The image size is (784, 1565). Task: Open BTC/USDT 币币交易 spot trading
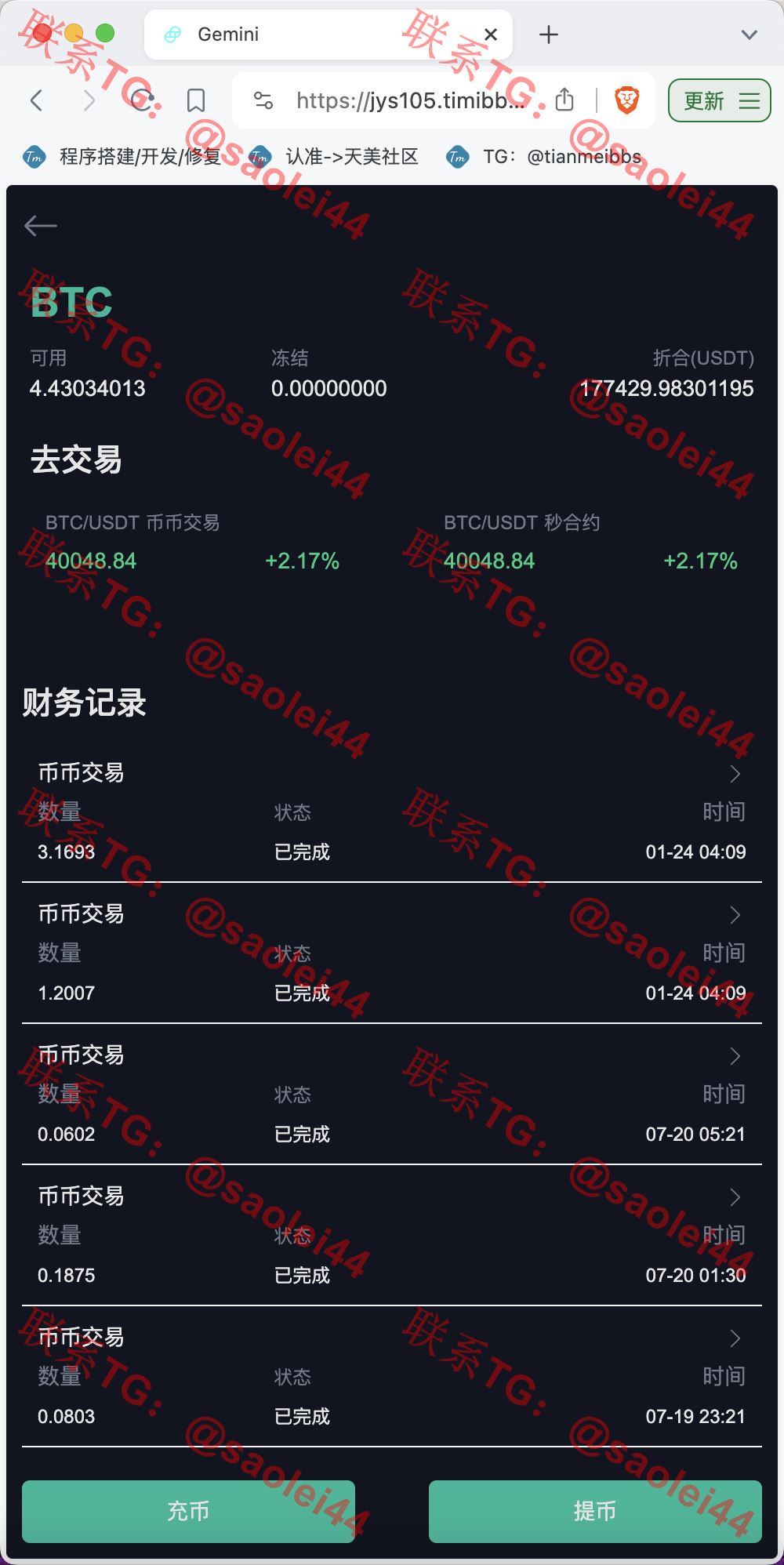click(192, 543)
